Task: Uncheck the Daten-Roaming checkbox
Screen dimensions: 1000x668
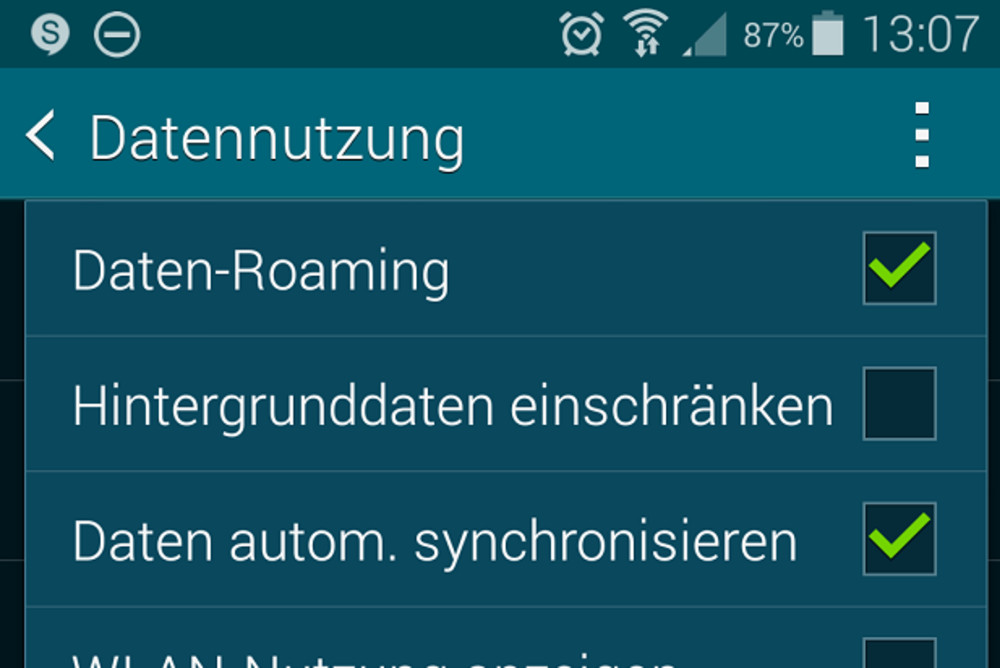Action: 899,268
